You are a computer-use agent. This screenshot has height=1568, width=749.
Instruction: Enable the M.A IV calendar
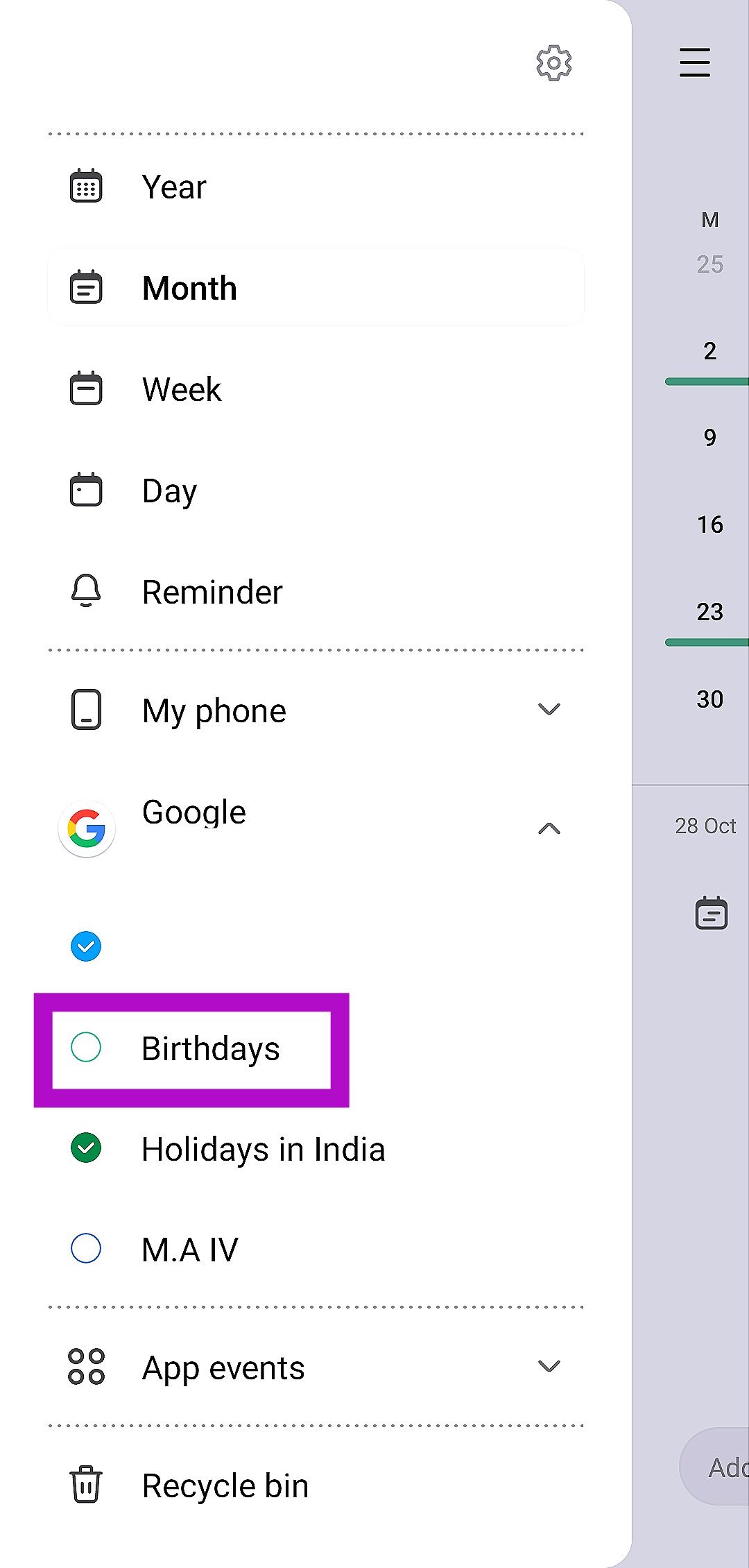tap(86, 1249)
